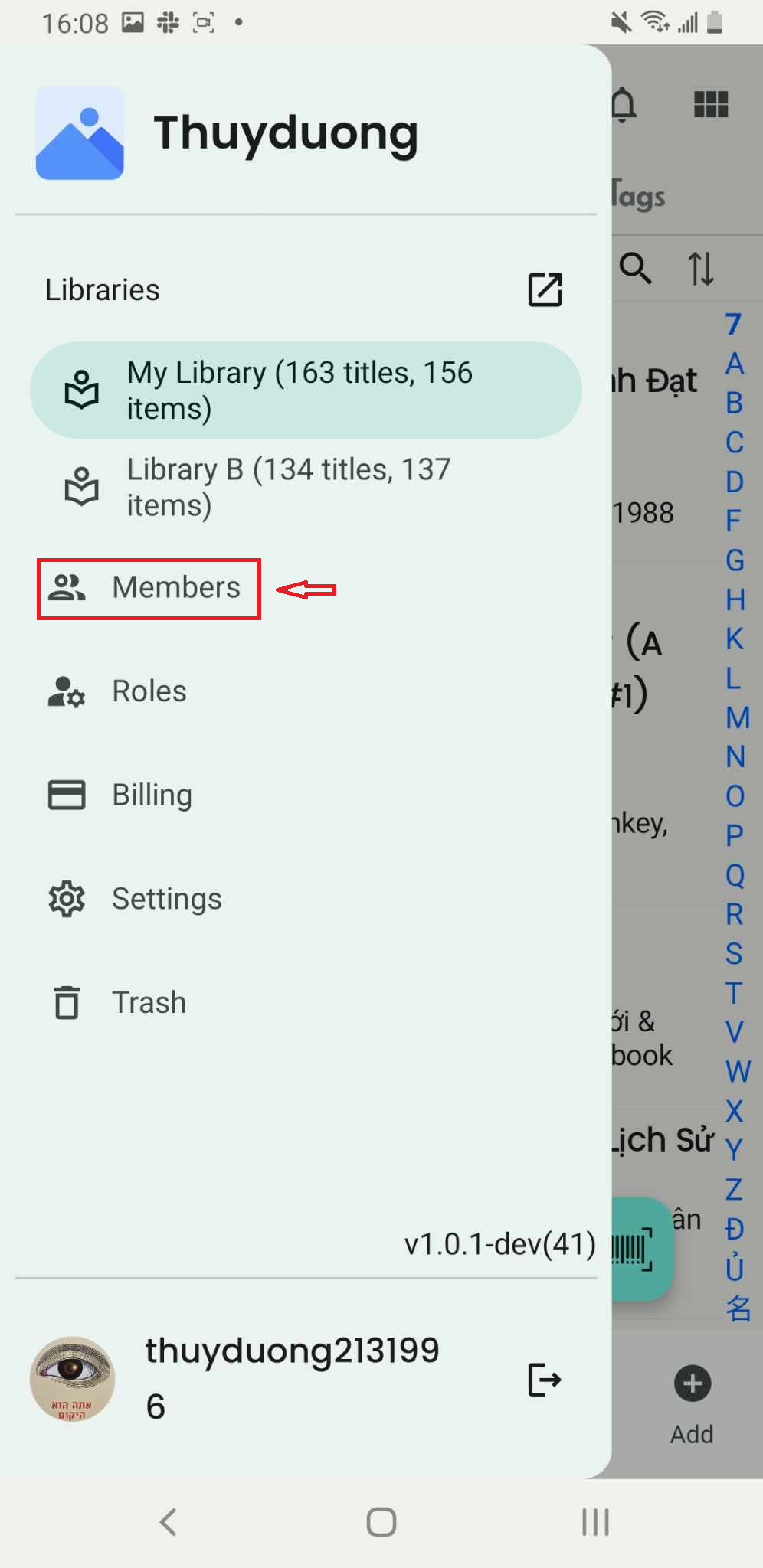This screenshot has height=1568, width=763.
Task: Jump to letter M in the index
Action: point(737,718)
